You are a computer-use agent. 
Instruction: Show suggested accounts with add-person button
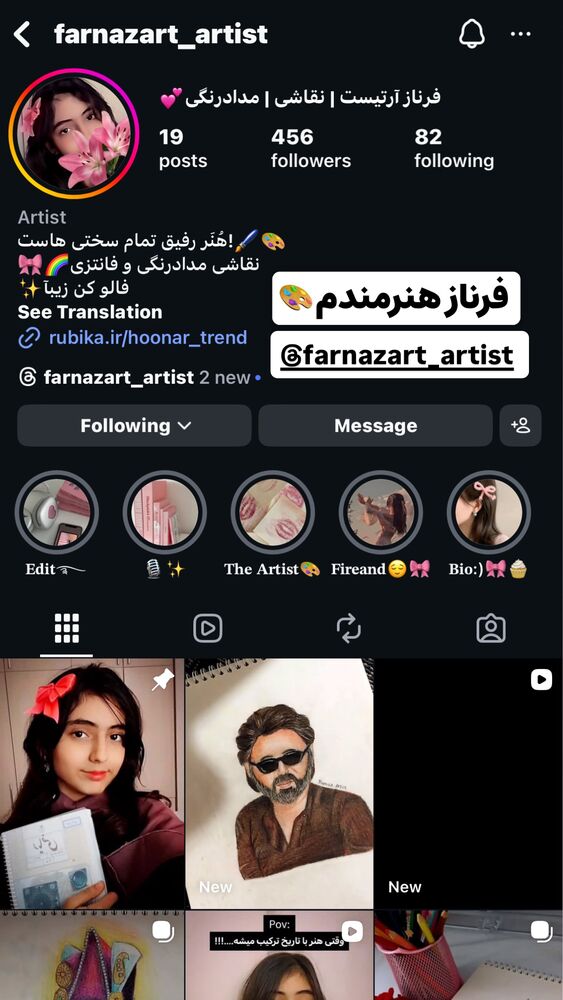520,425
